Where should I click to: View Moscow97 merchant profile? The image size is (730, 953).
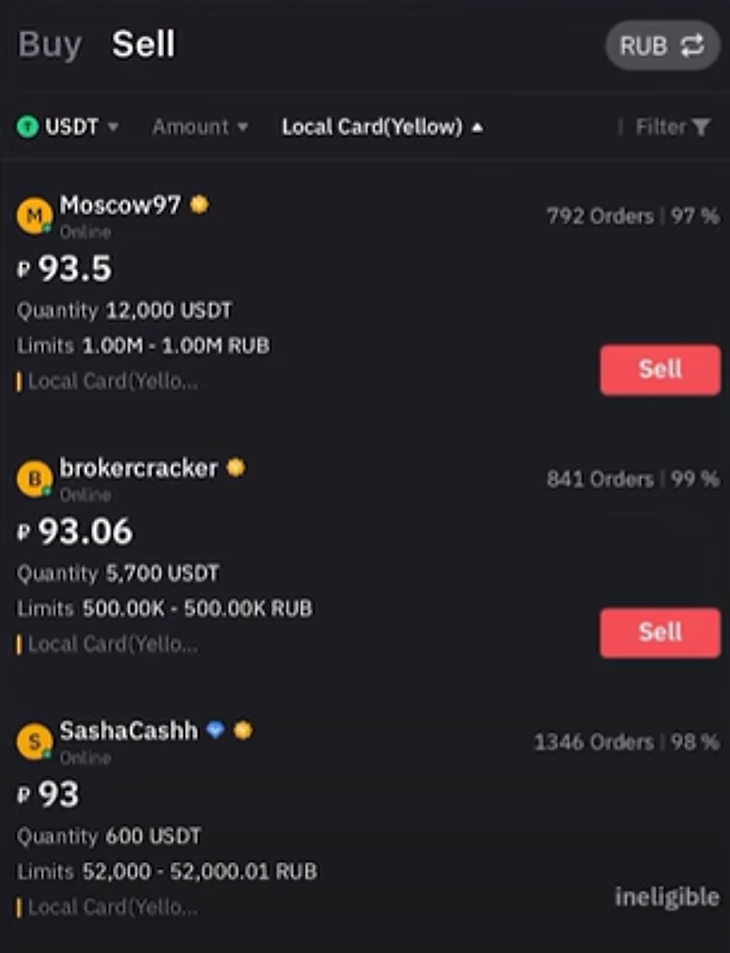point(120,206)
